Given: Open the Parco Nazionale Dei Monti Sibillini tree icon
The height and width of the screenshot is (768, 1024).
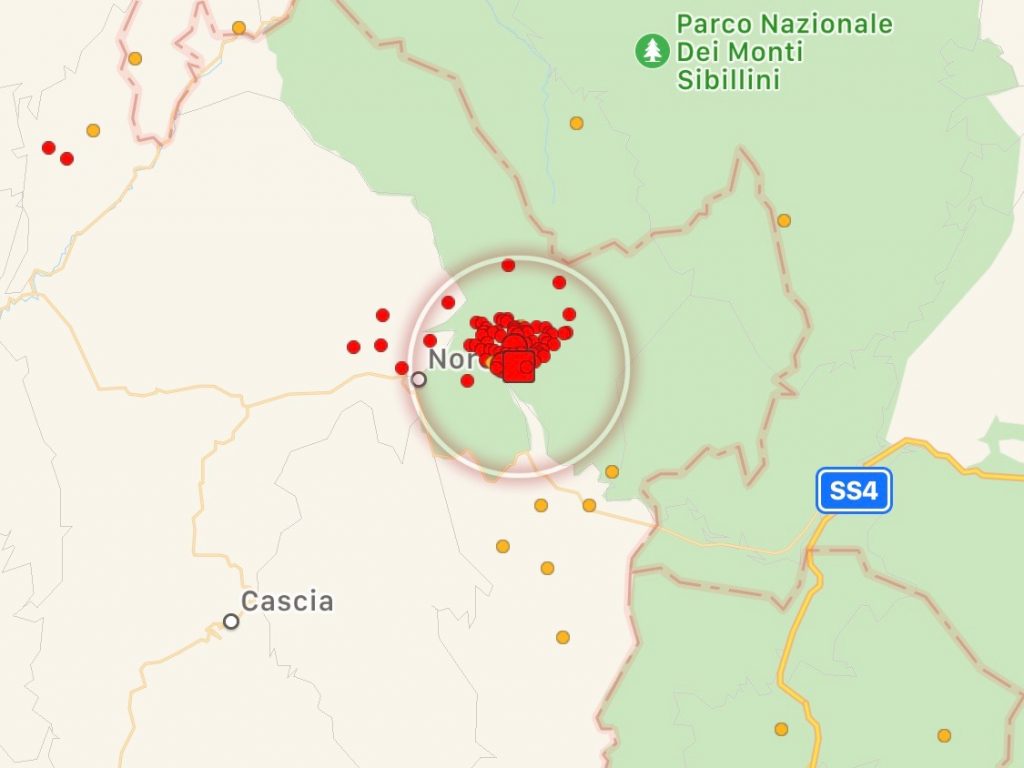Looking at the screenshot, I should click(652, 51).
